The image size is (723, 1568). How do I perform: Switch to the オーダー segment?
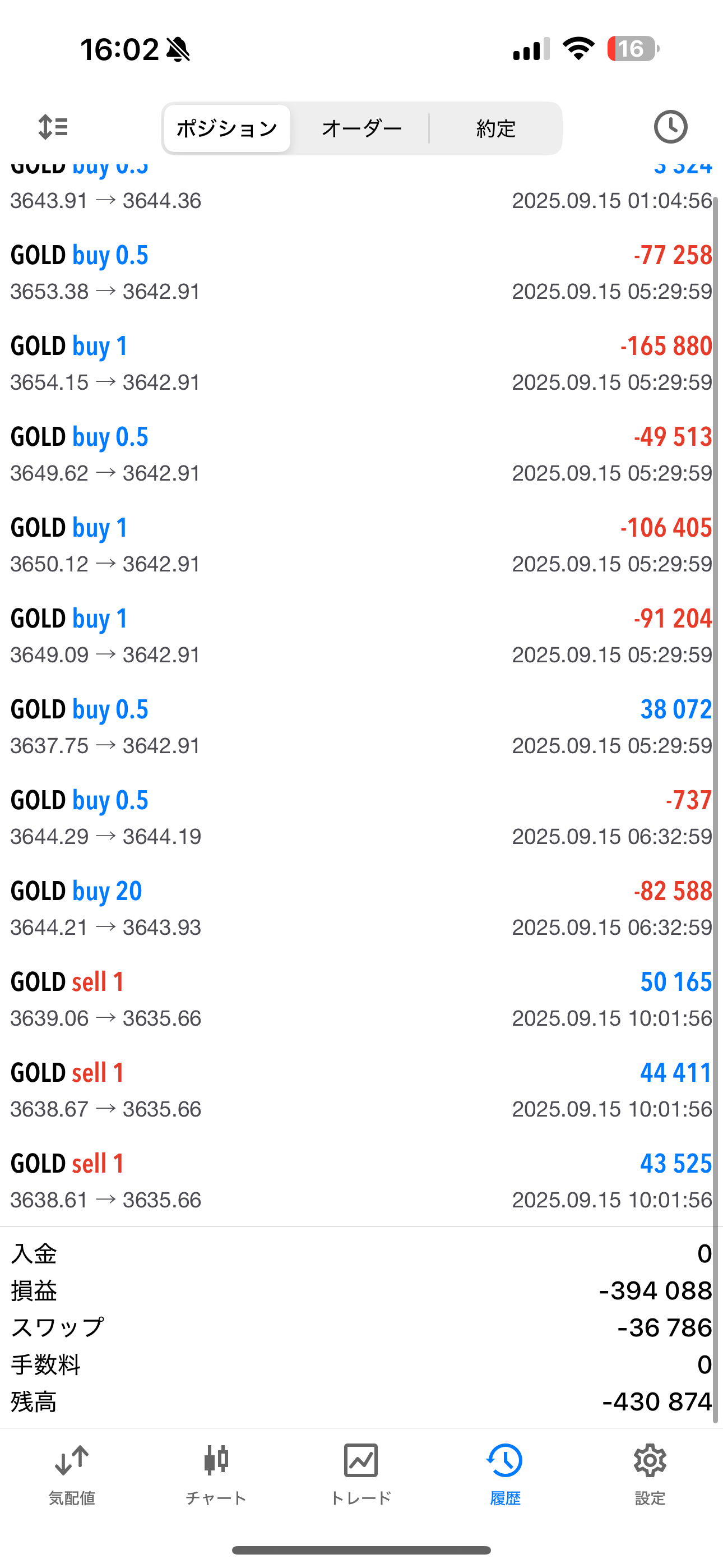point(361,128)
